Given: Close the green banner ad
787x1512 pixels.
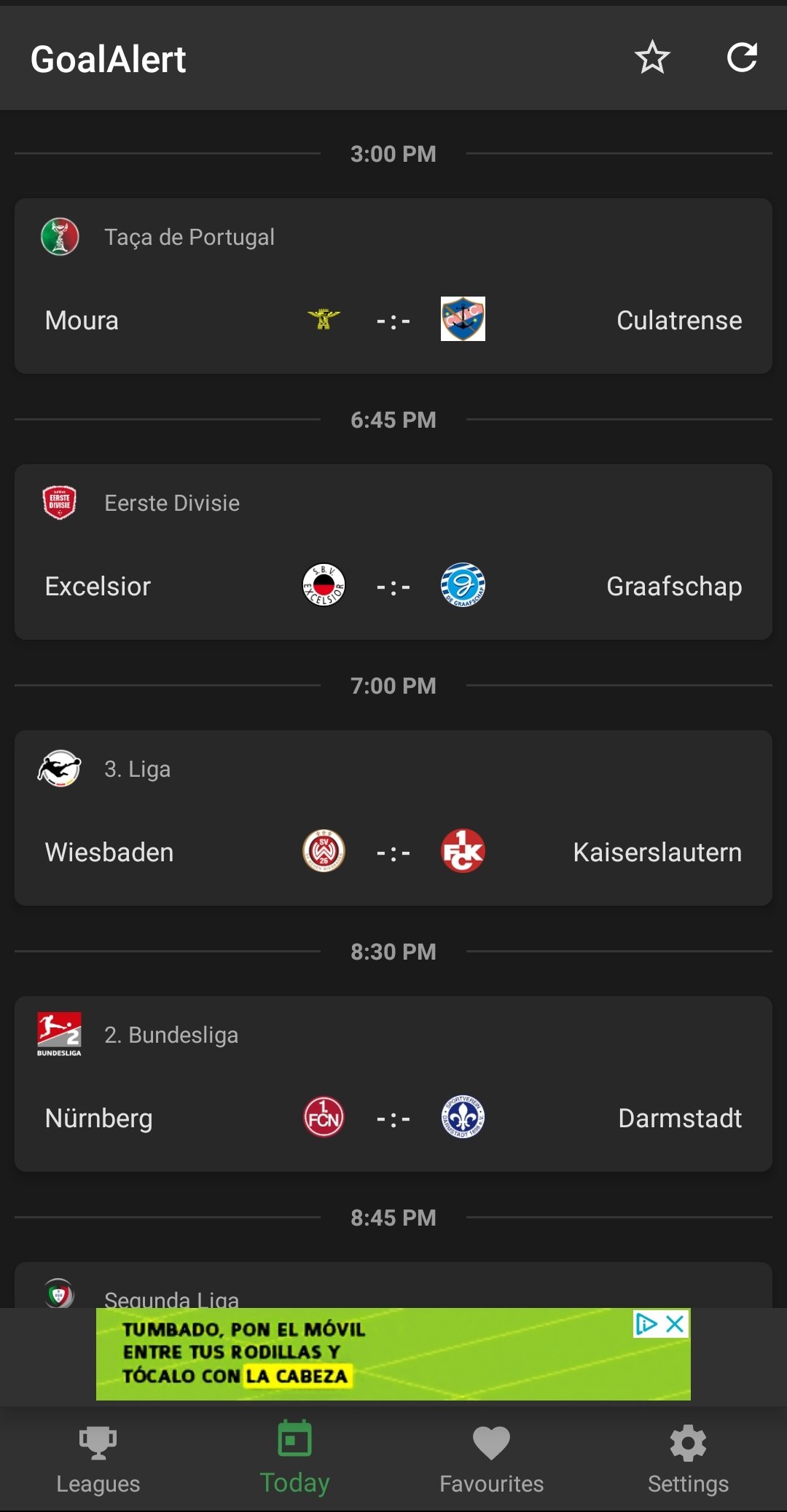Looking at the screenshot, I should (x=676, y=1324).
